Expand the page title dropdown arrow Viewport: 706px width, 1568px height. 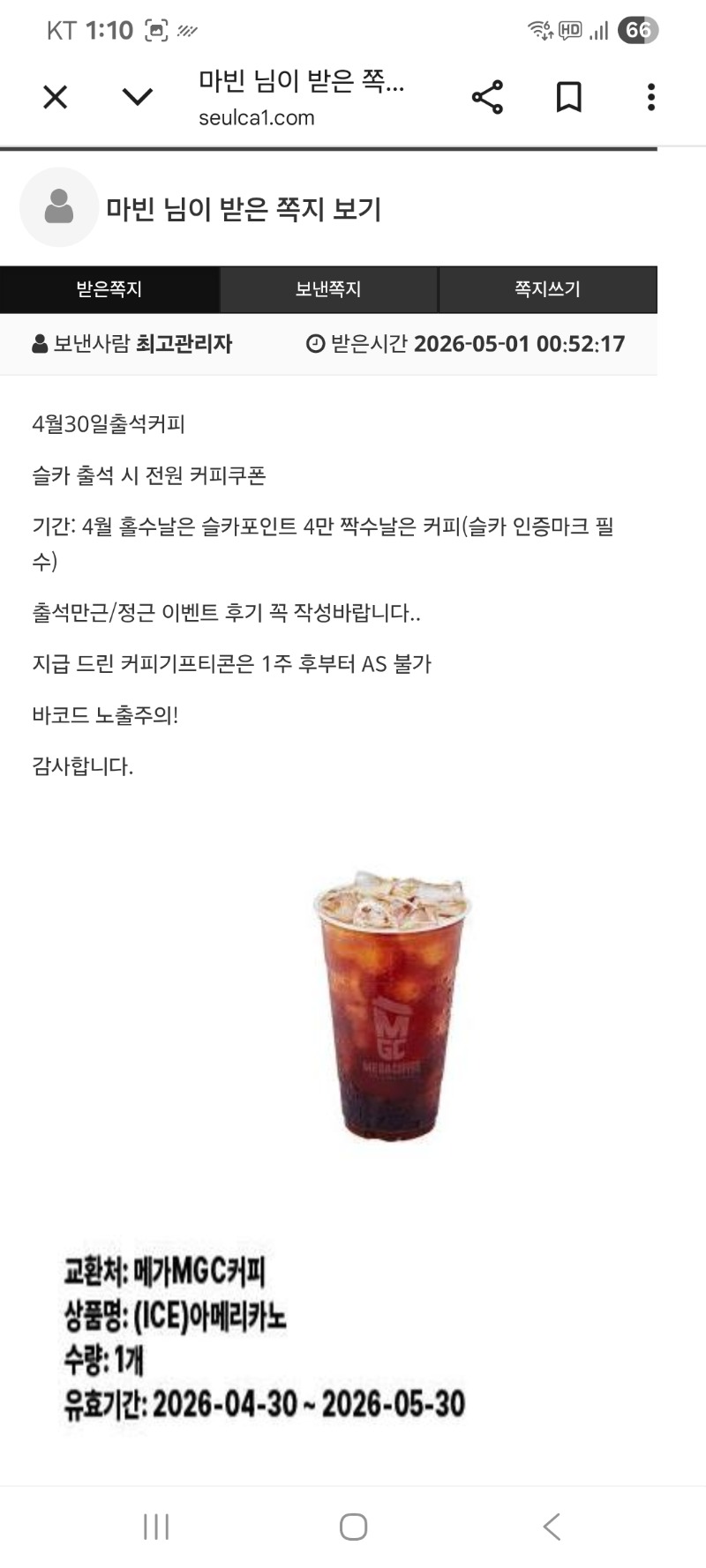point(137,97)
